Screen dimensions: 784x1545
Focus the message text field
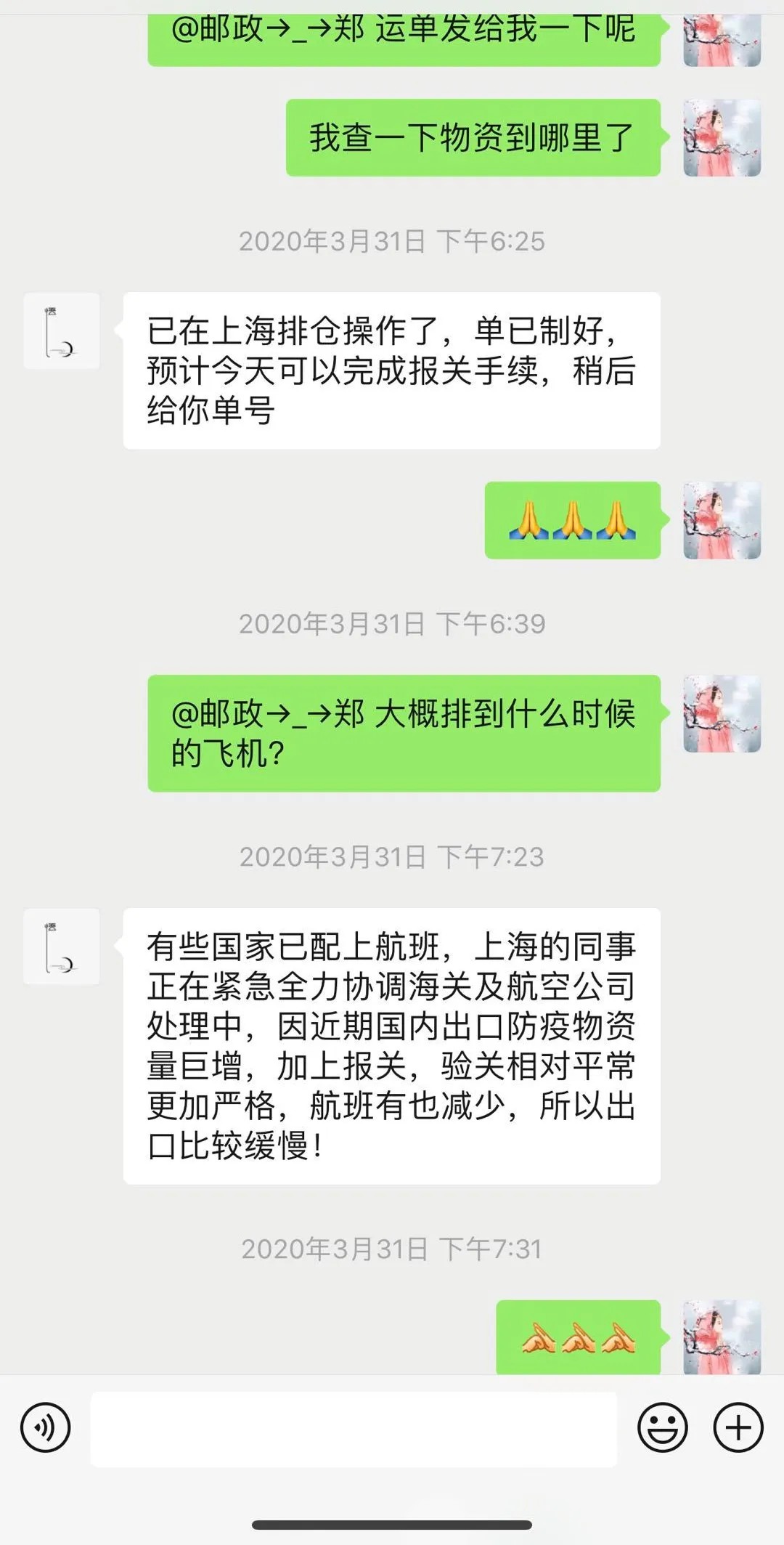[354, 1429]
